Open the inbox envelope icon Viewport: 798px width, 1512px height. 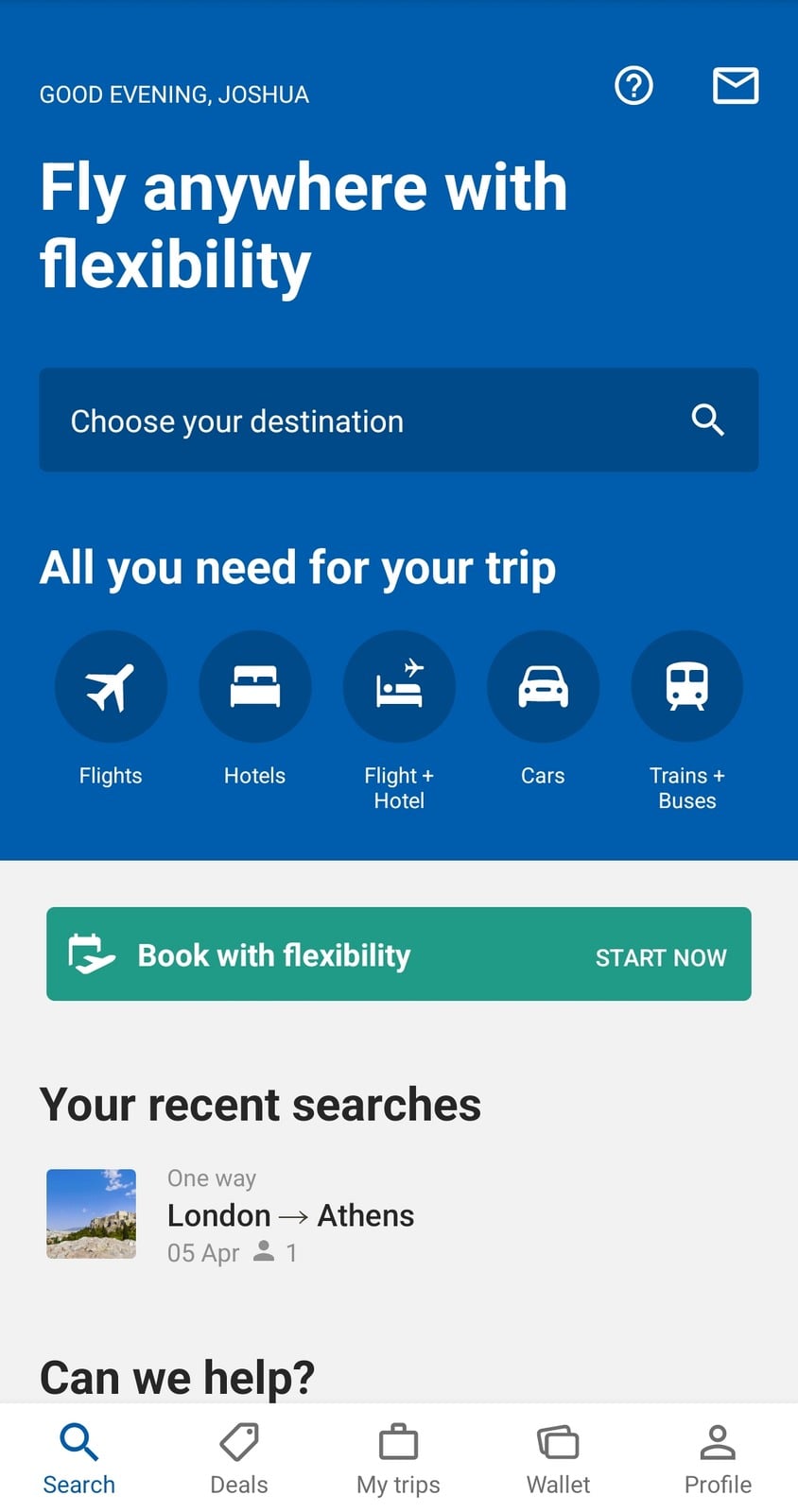(735, 86)
